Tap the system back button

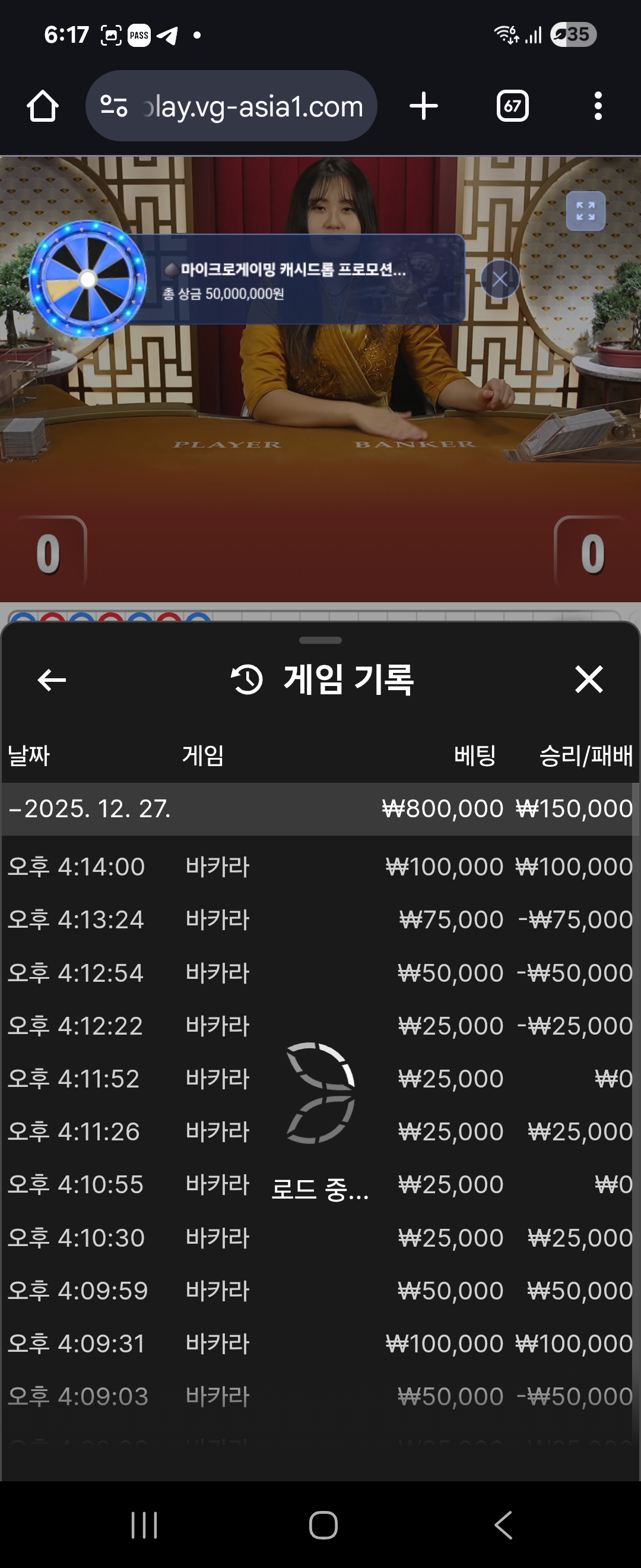[x=503, y=1525]
